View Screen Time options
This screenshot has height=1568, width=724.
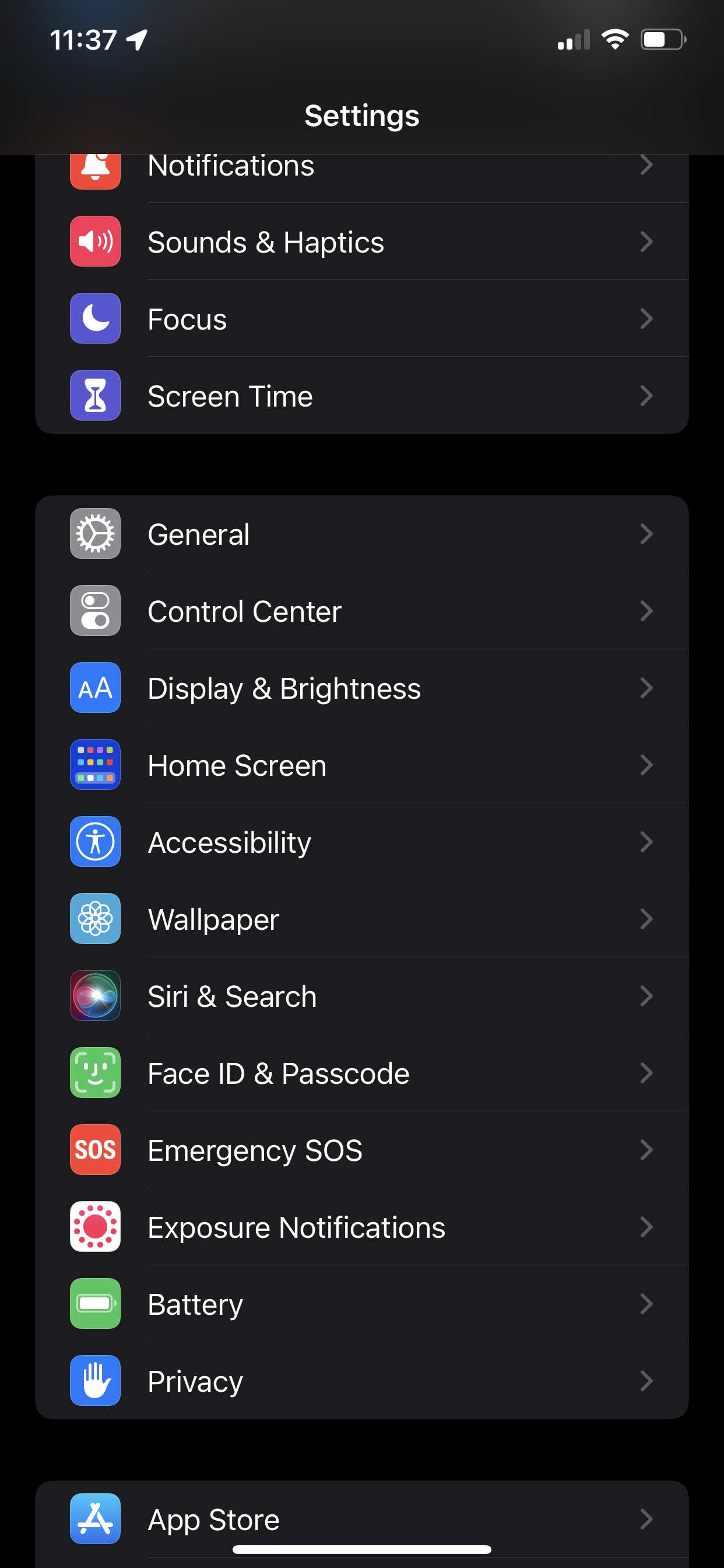361,396
